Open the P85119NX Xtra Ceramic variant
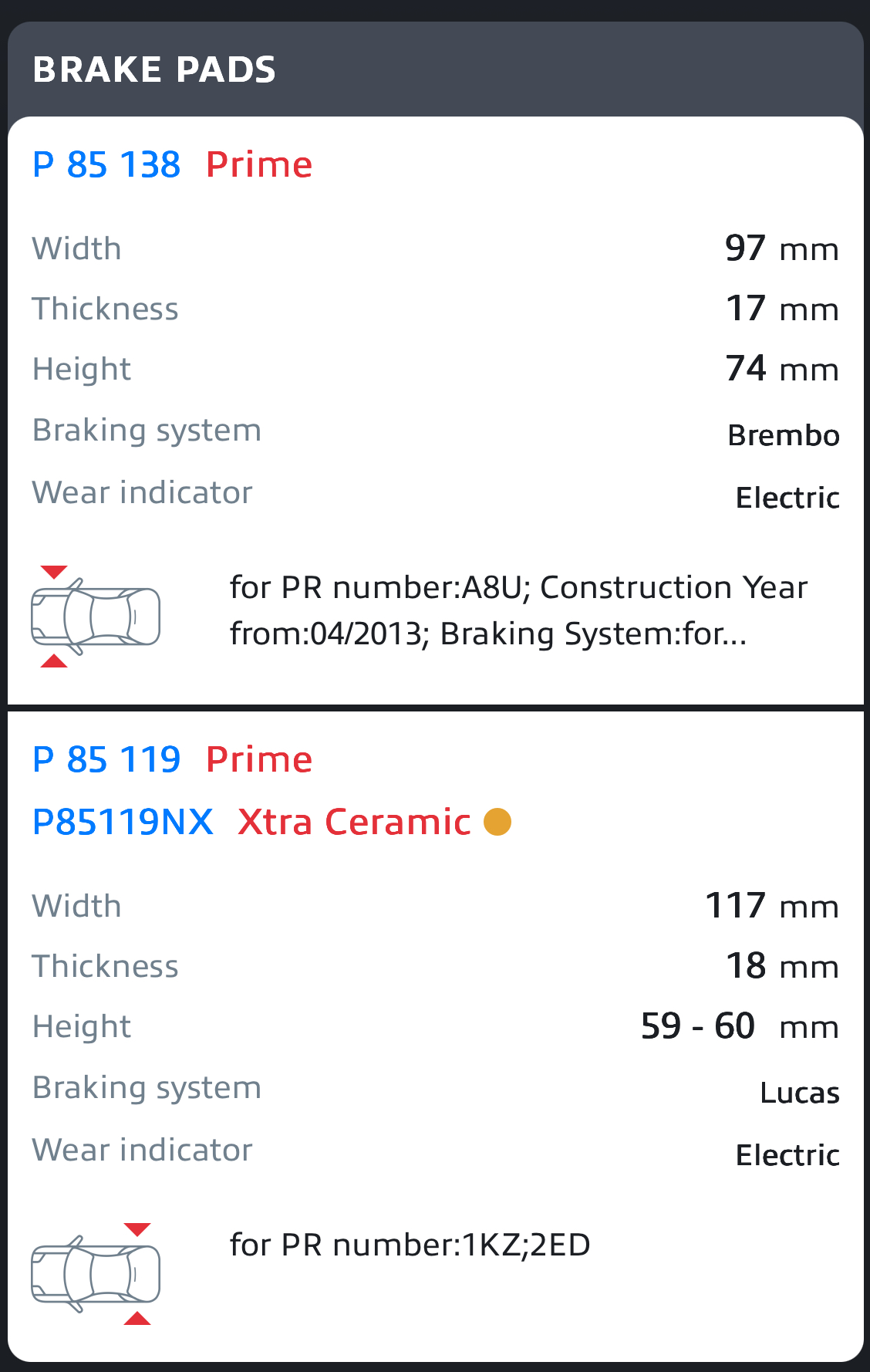 click(123, 822)
